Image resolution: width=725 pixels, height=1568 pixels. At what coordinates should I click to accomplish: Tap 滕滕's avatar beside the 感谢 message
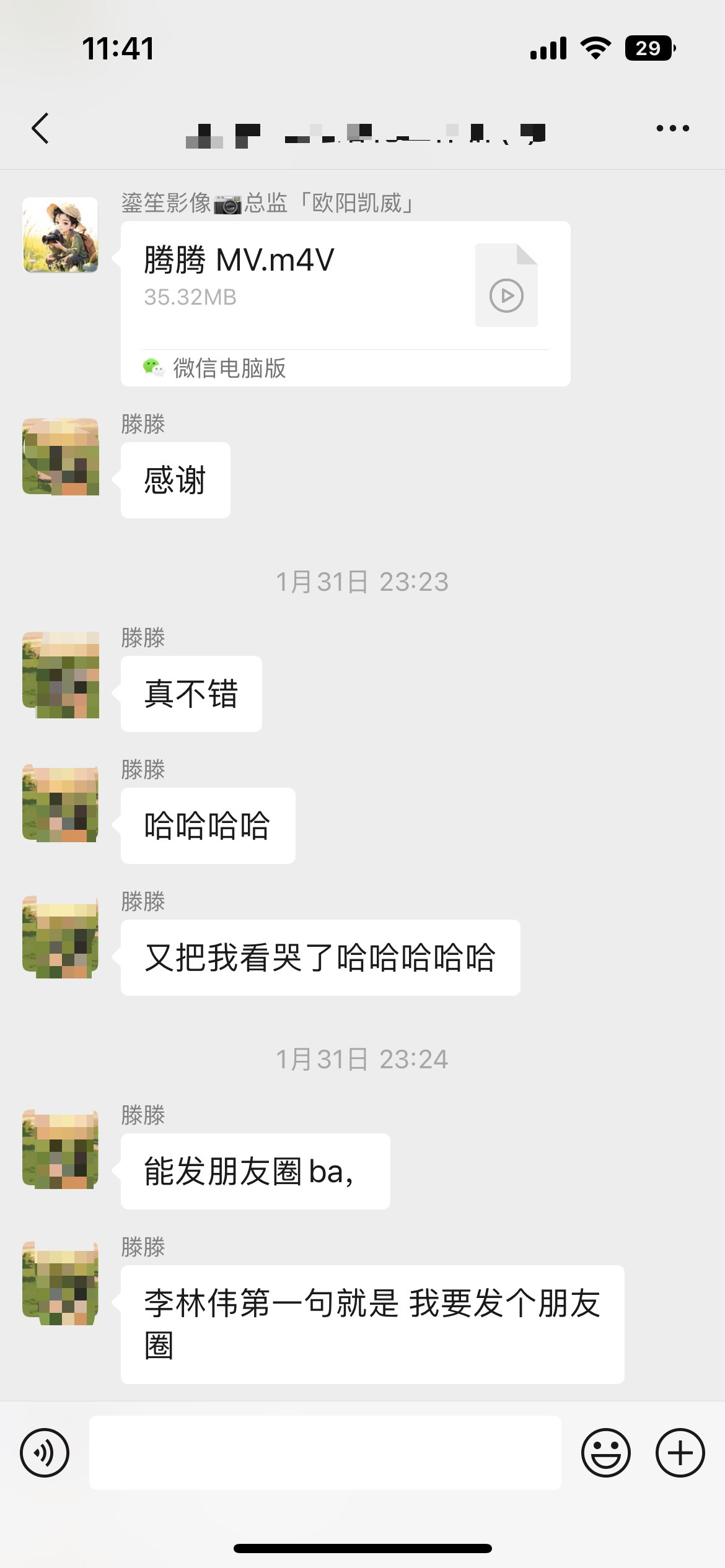[60, 456]
